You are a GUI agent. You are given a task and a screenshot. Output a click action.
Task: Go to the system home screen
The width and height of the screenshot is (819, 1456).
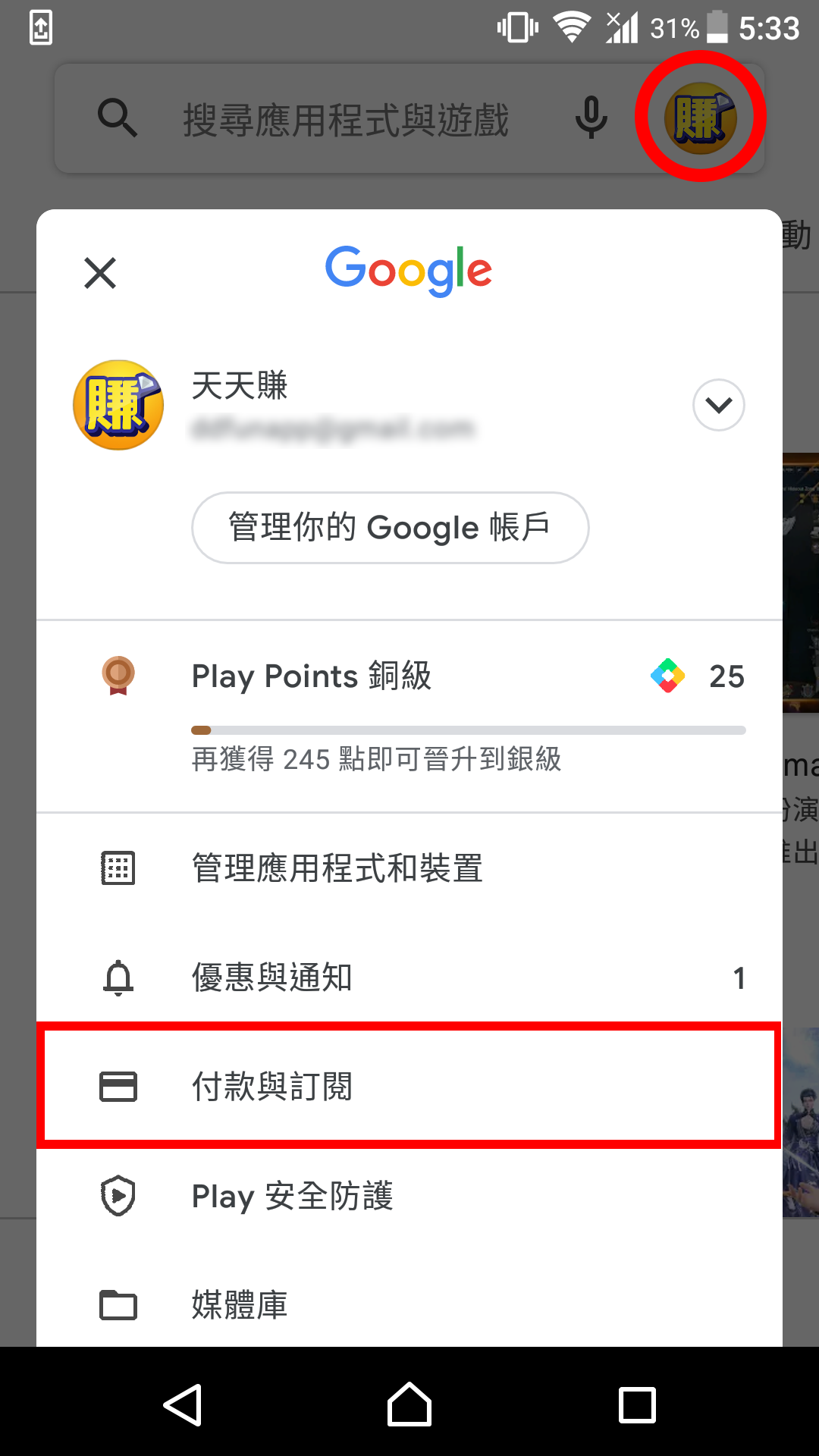coord(409,1405)
